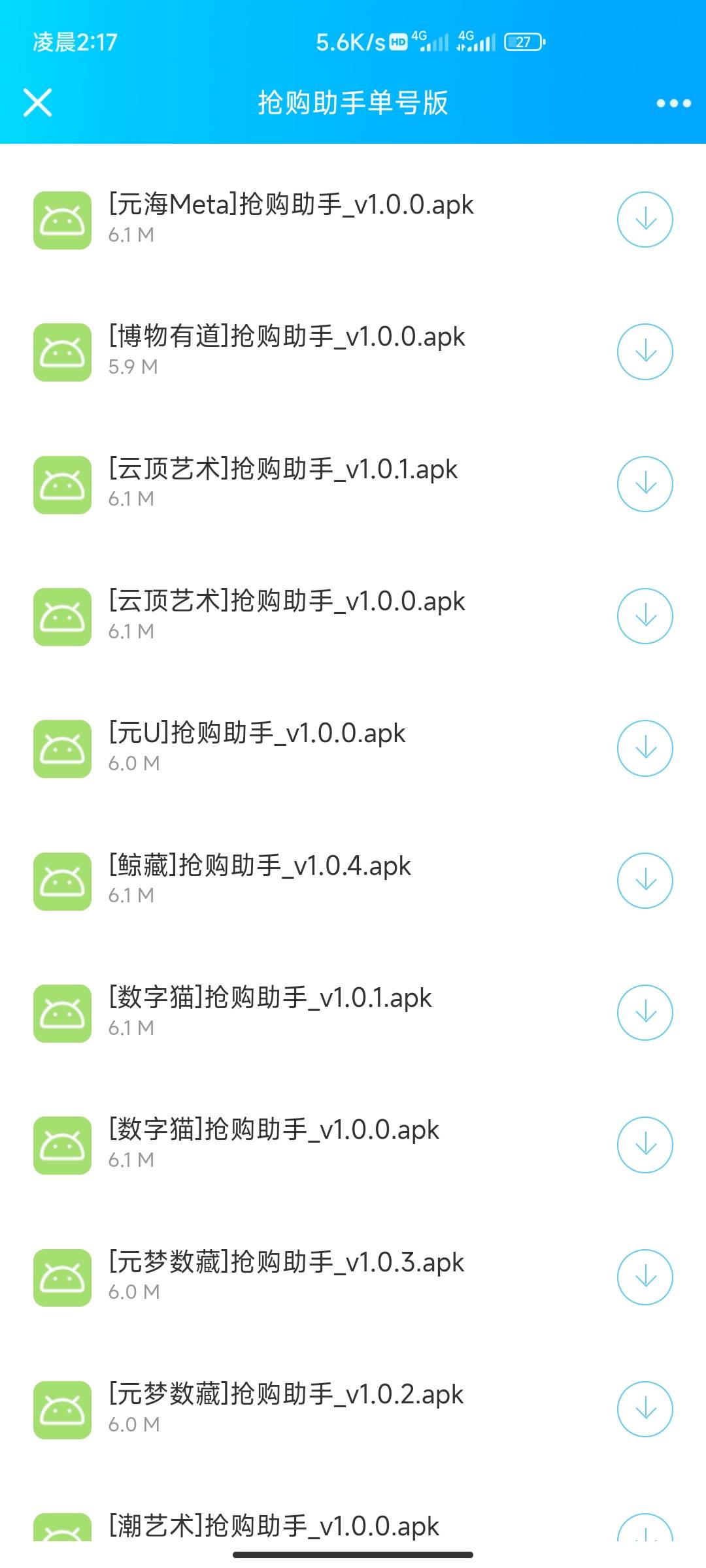The height and width of the screenshot is (1568, 706).
Task: Download the [元海Meta]抢购助手_v1.0.0.apk file
Action: pyautogui.click(x=645, y=220)
